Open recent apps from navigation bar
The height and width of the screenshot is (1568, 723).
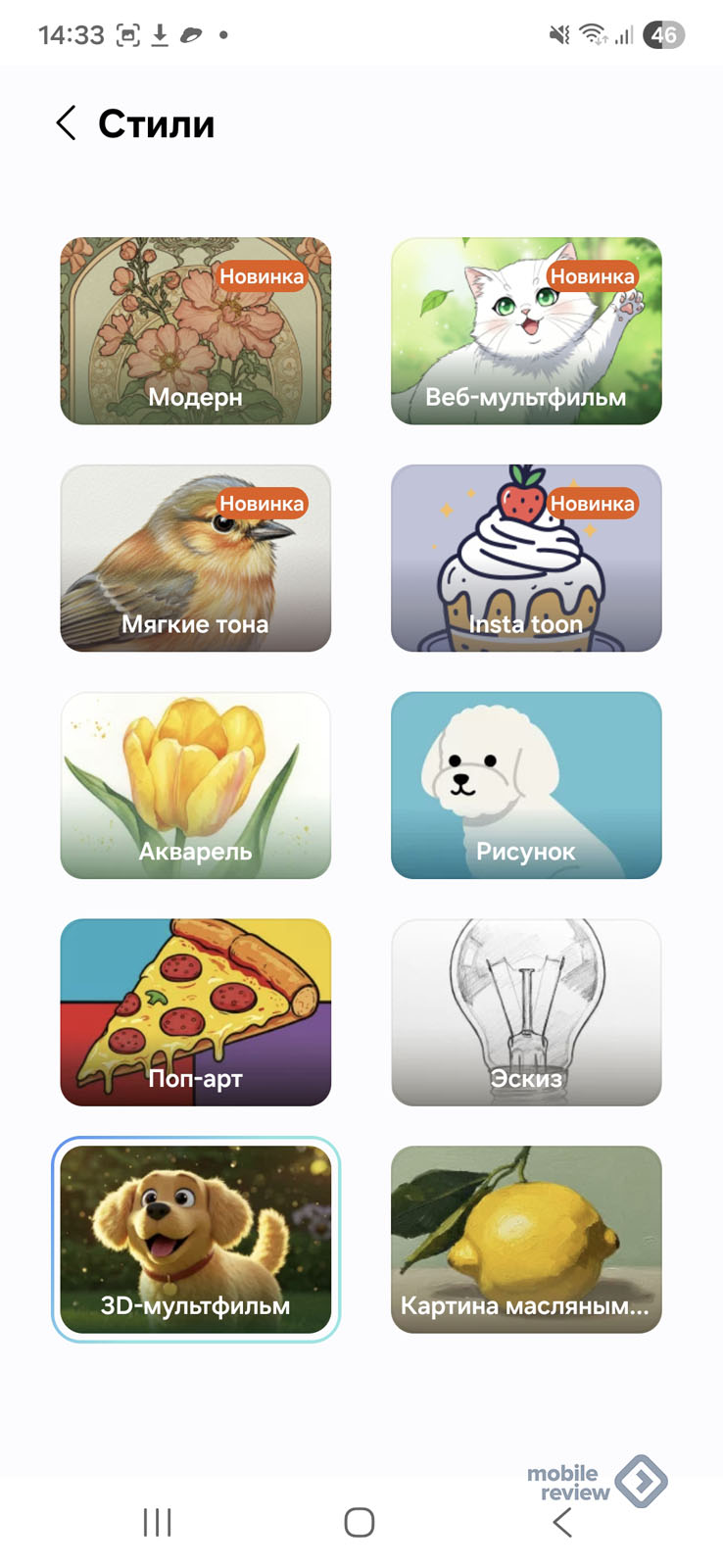158,1522
